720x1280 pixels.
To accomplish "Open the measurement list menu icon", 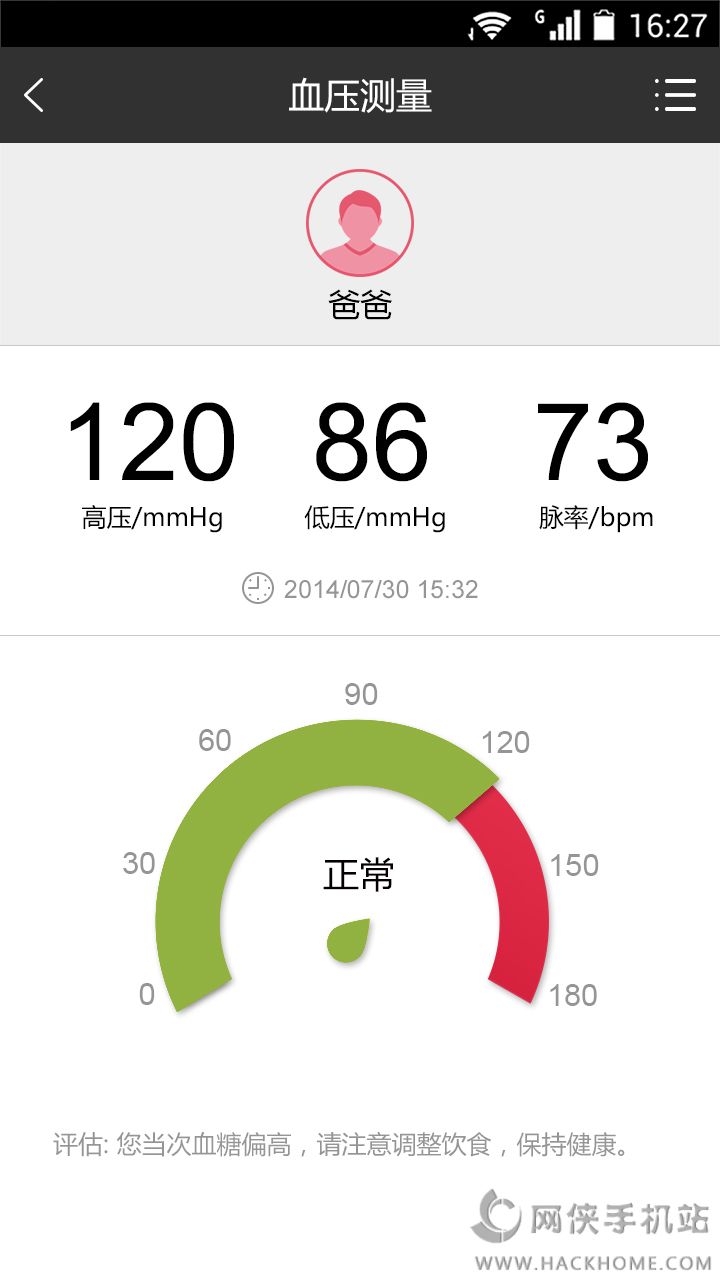I will click(x=675, y=96).
